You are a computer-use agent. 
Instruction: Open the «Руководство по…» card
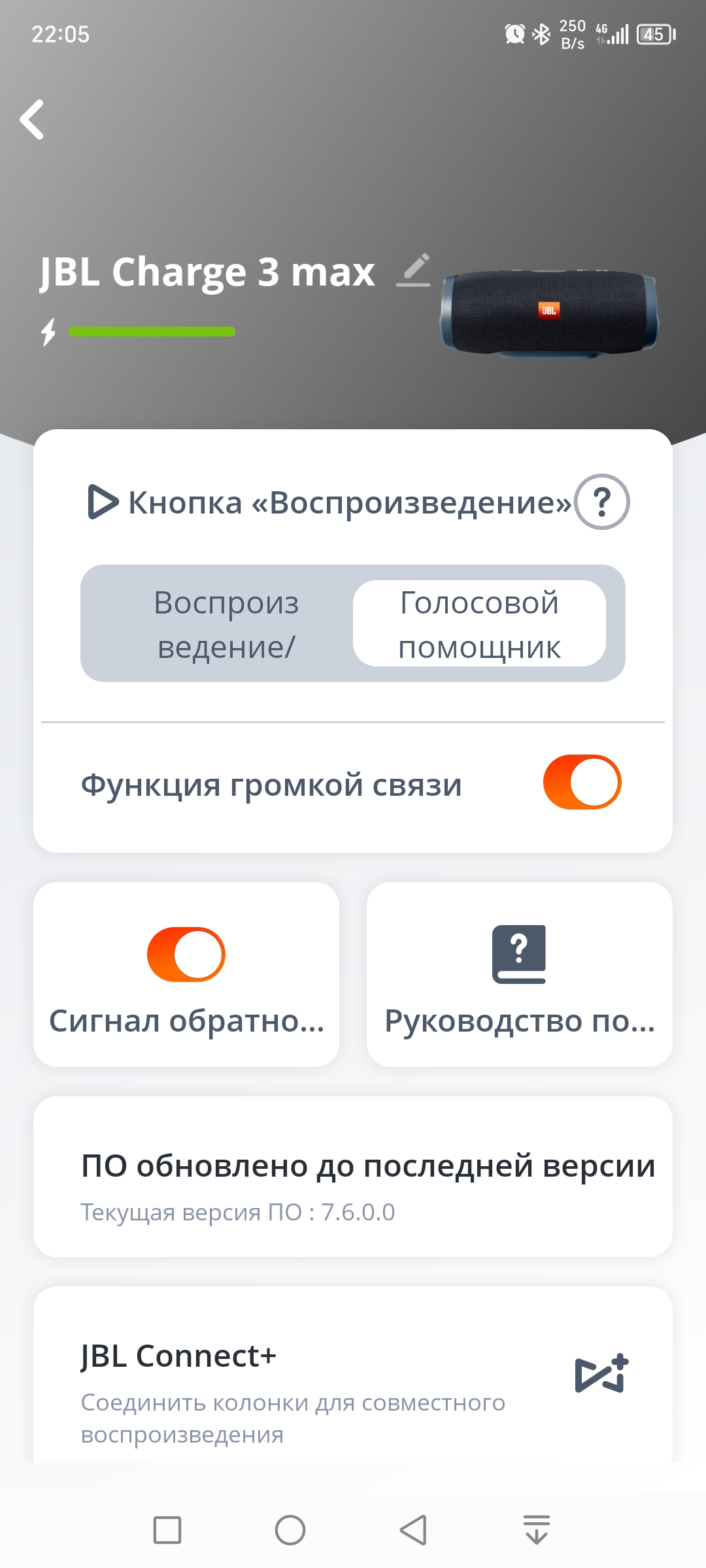519,974
